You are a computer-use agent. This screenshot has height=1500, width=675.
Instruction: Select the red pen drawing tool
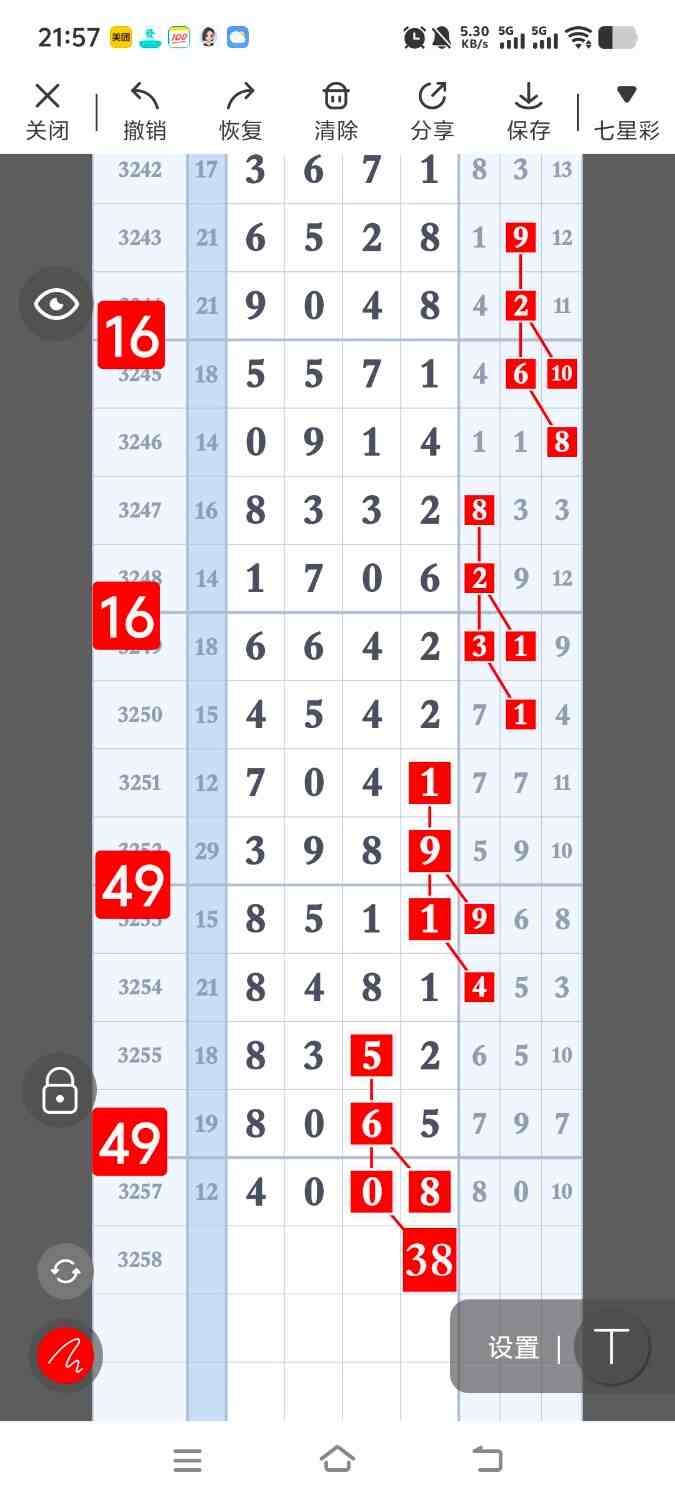pos(65,1356)
